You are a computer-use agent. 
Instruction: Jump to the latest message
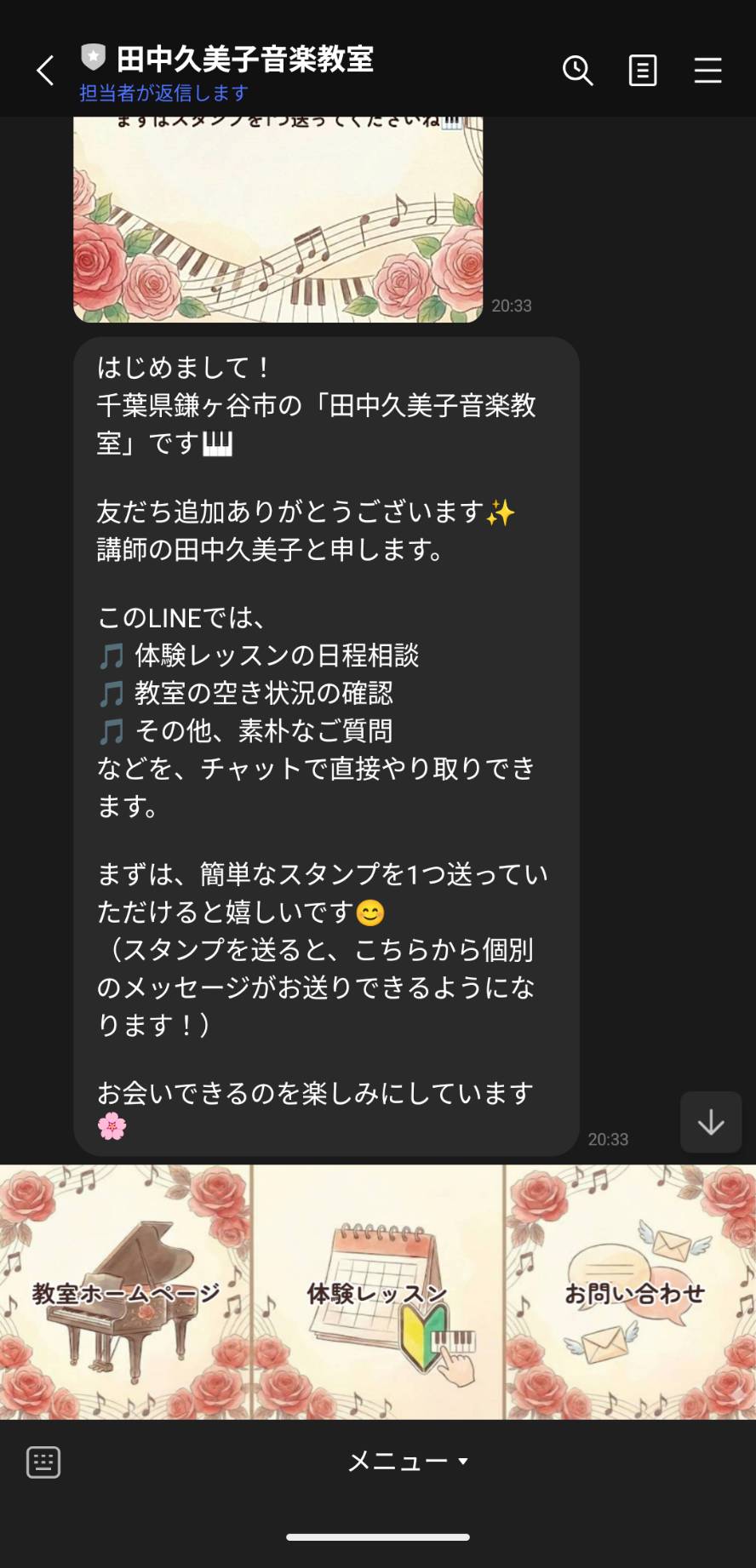pos(711,1122)
